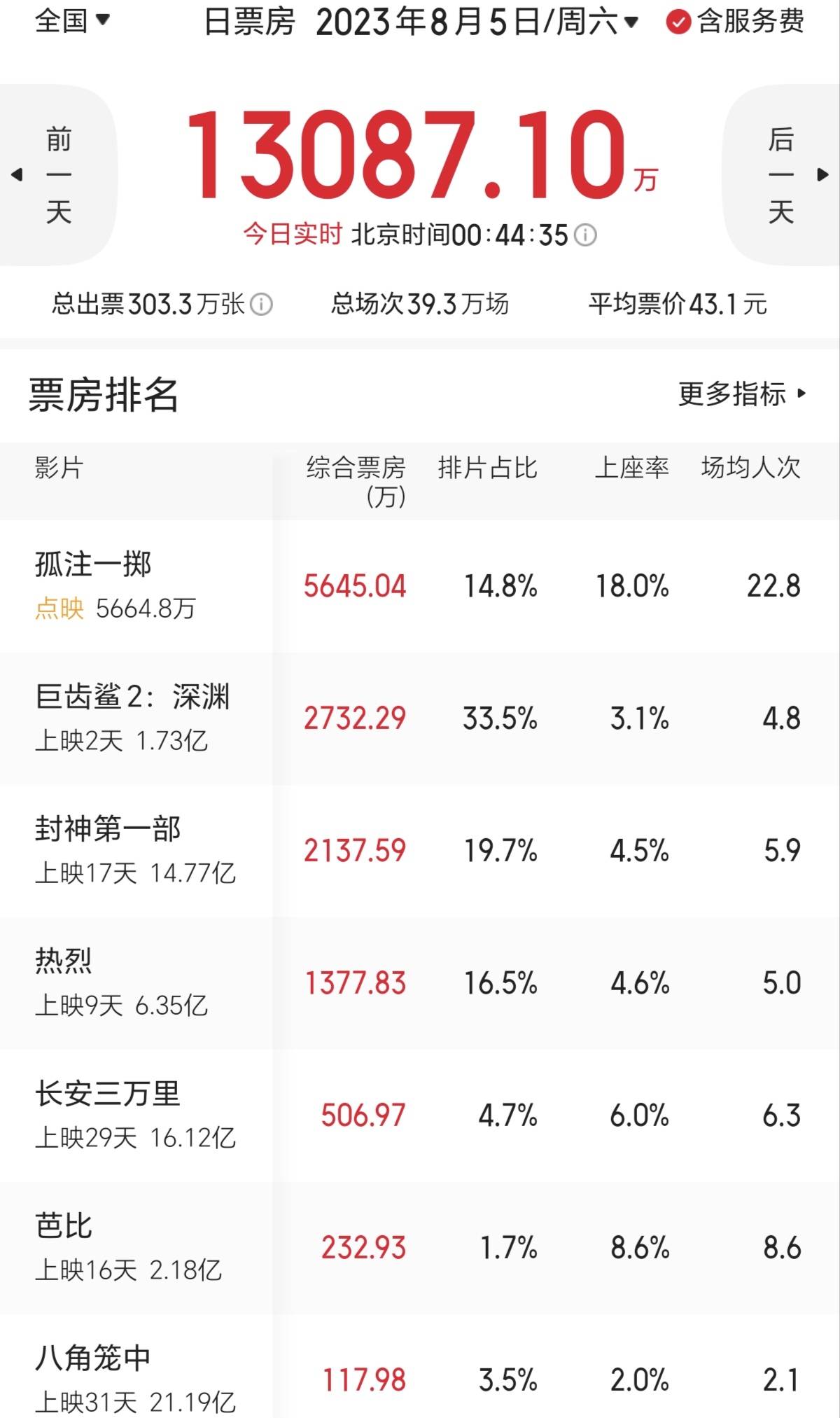Image resolution: width=840 pixels, height=1418 pixels.
Task: Toggle the 含服务费 checkbox
Action: pyautogui.click(x=678, y=22)
